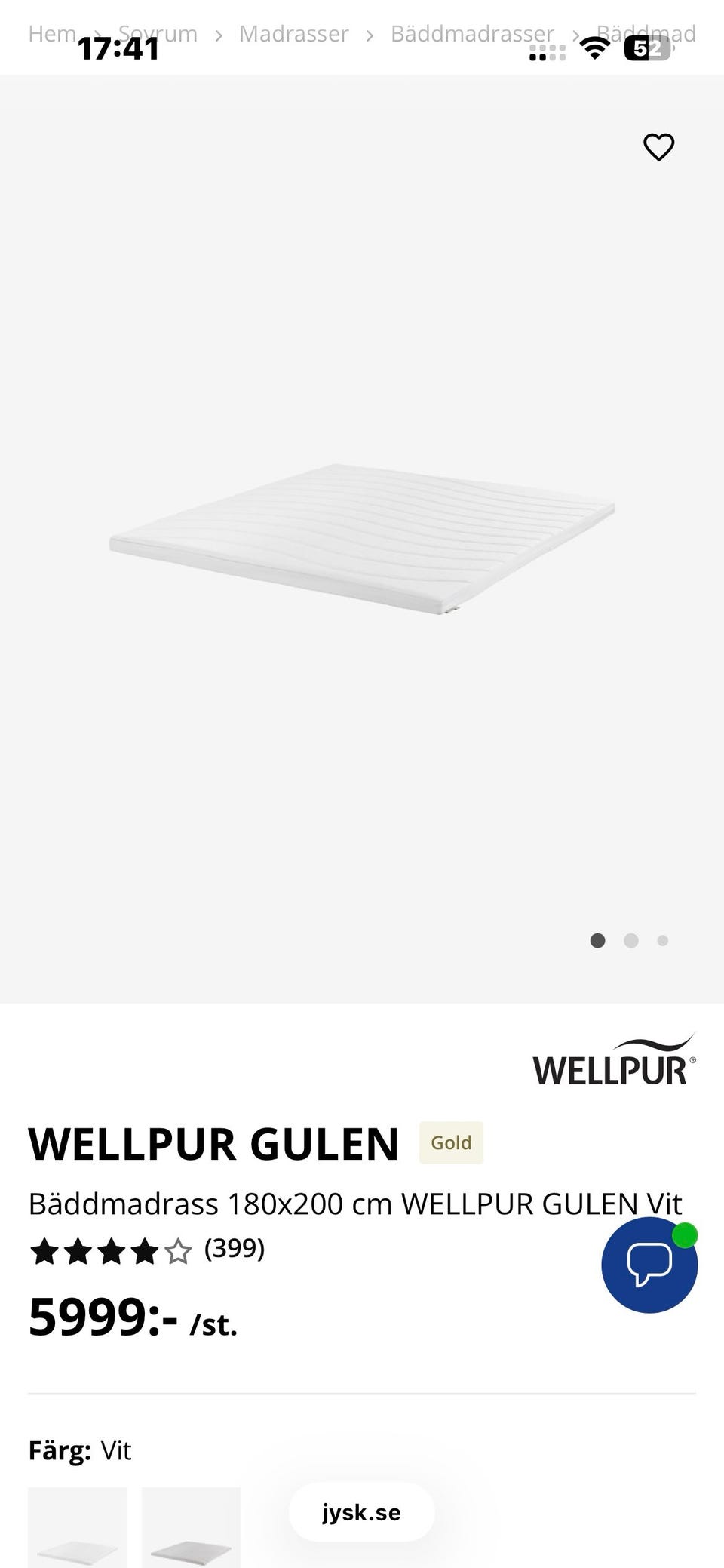Navigate to Bäddmadrasser via breadcrumb
The height and width of the screenshot is (1568, 724).
pos(471,34)
